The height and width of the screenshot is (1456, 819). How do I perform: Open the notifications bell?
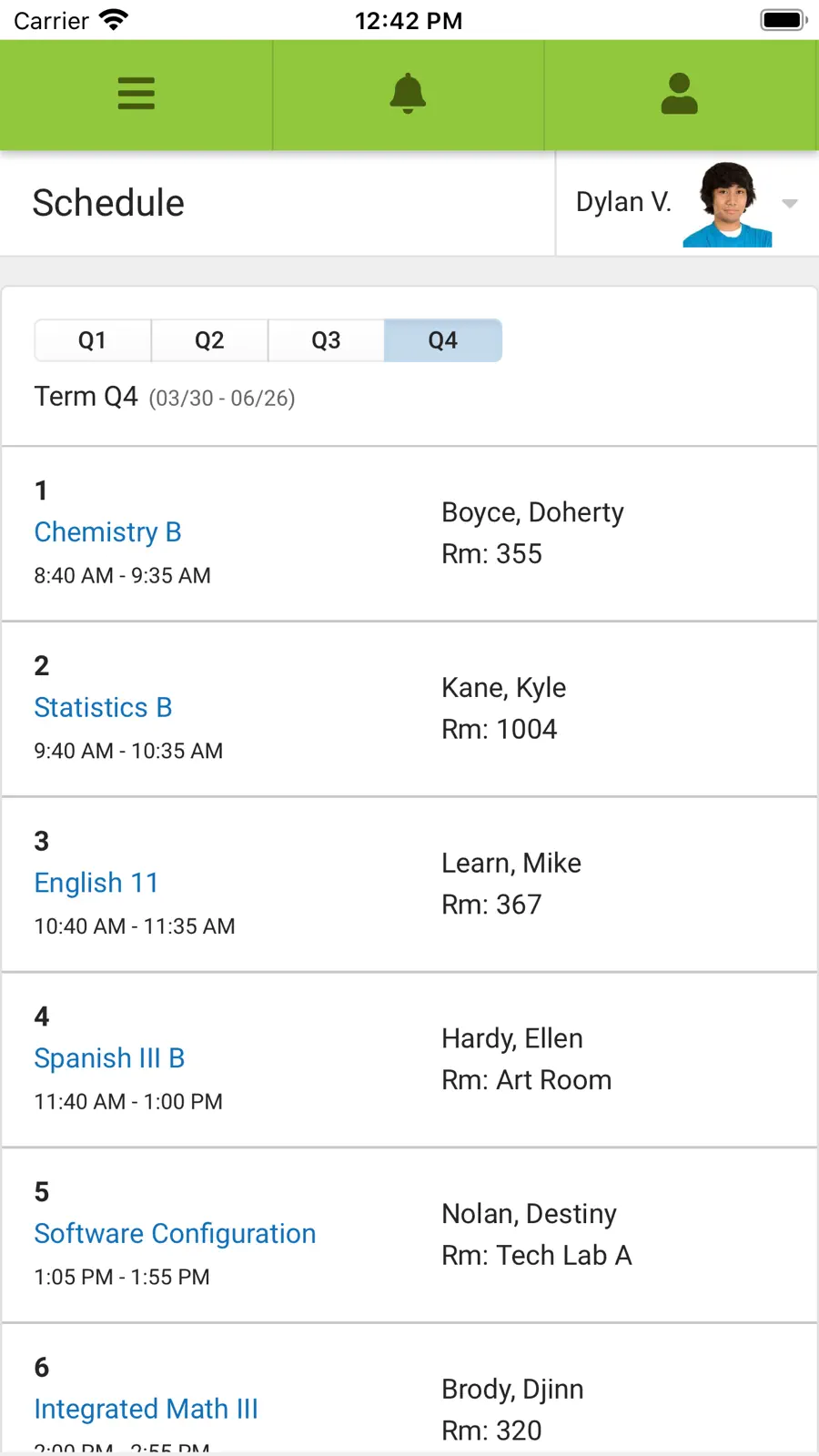click(x=408, y=94)
